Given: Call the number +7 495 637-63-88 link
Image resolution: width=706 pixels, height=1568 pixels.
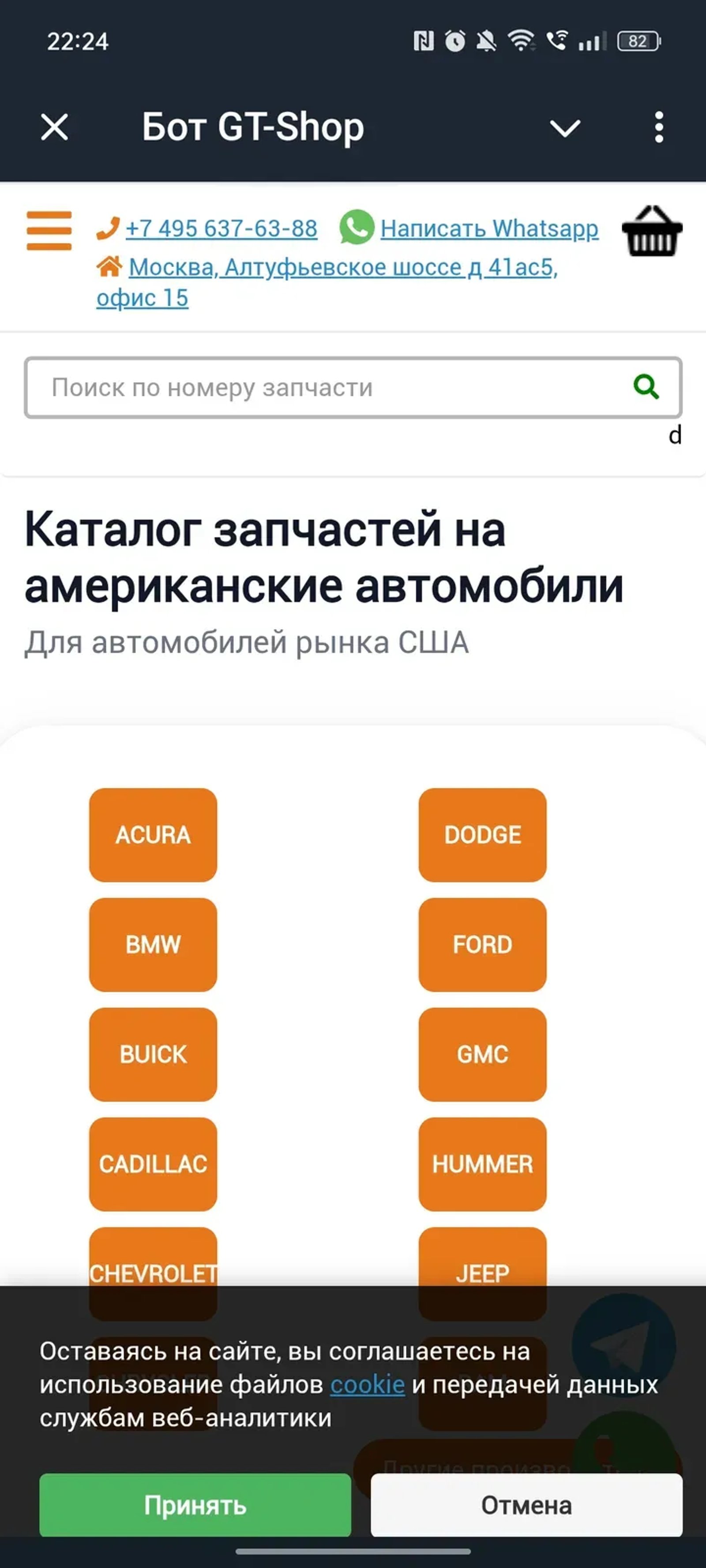Looking at the screenshot, I should coord(222,228).
